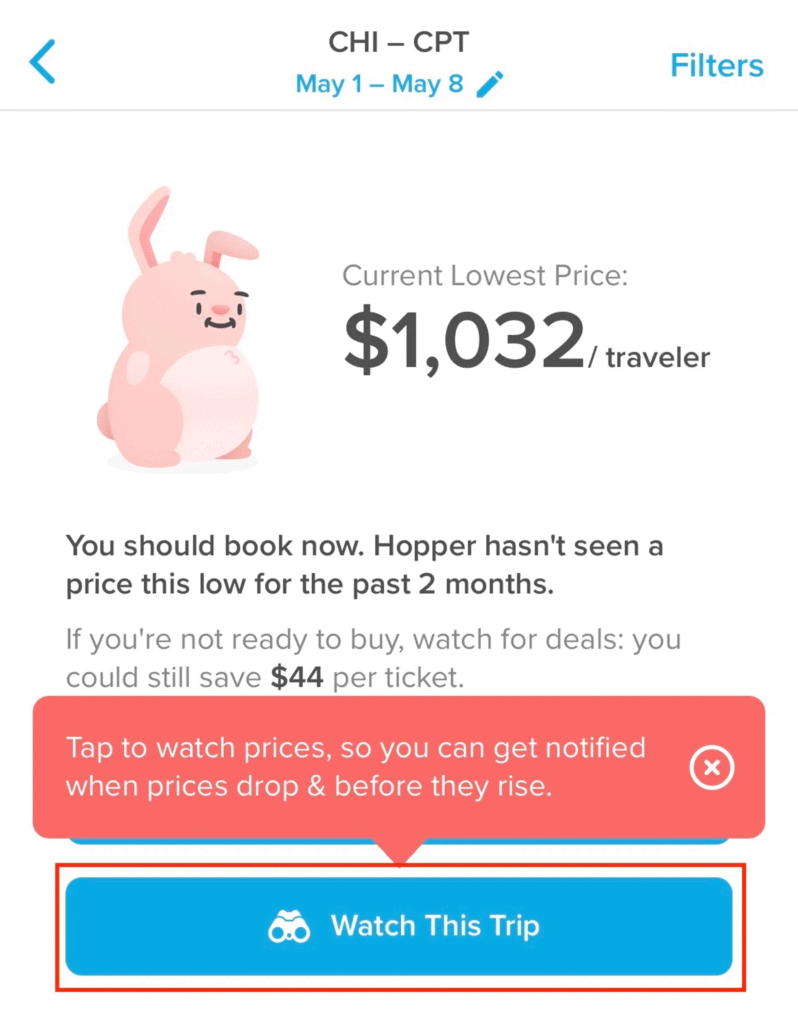Edit the May 1 – May 8 dates
Screen dimensions: 798x1024
coord(489,84)
